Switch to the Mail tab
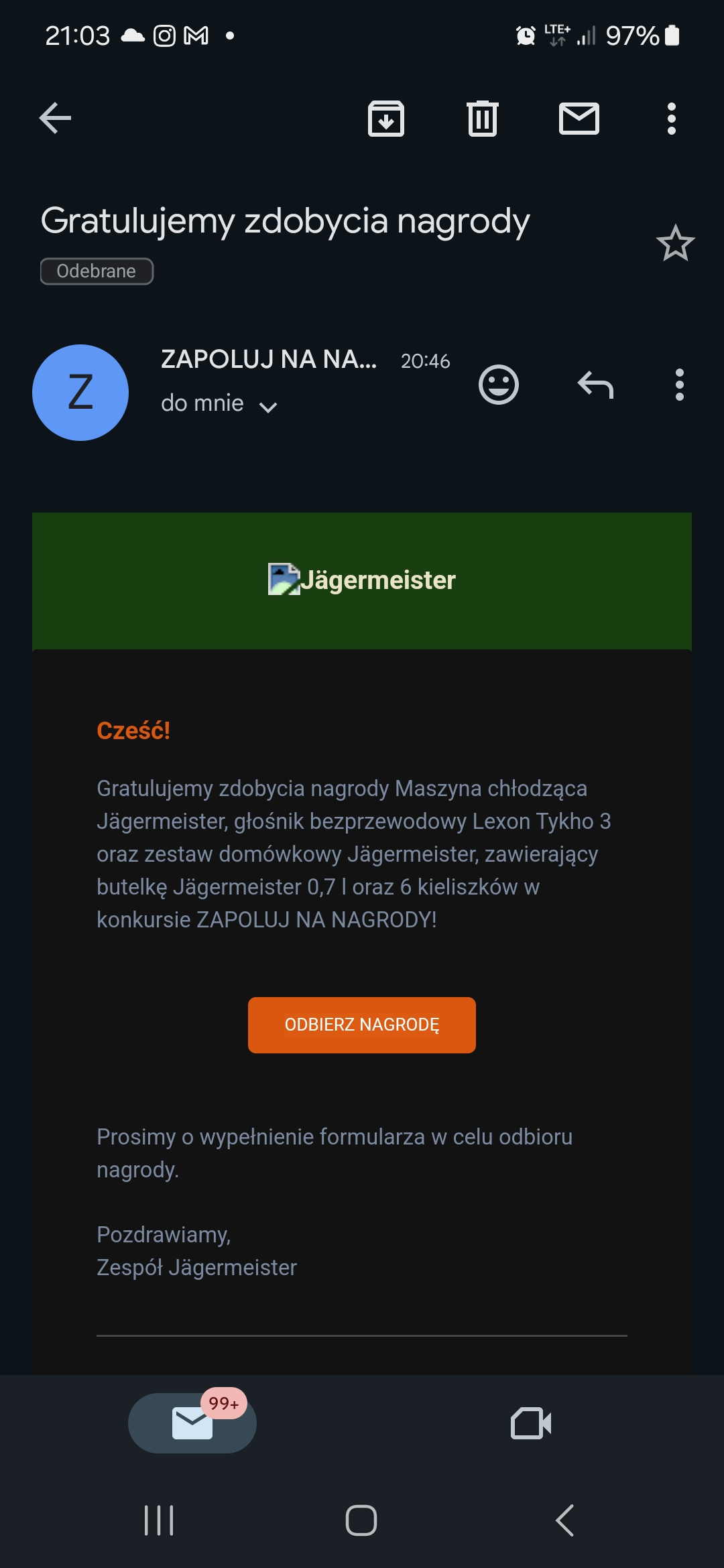This screenshot has width=724, height=1568. 192,1423
